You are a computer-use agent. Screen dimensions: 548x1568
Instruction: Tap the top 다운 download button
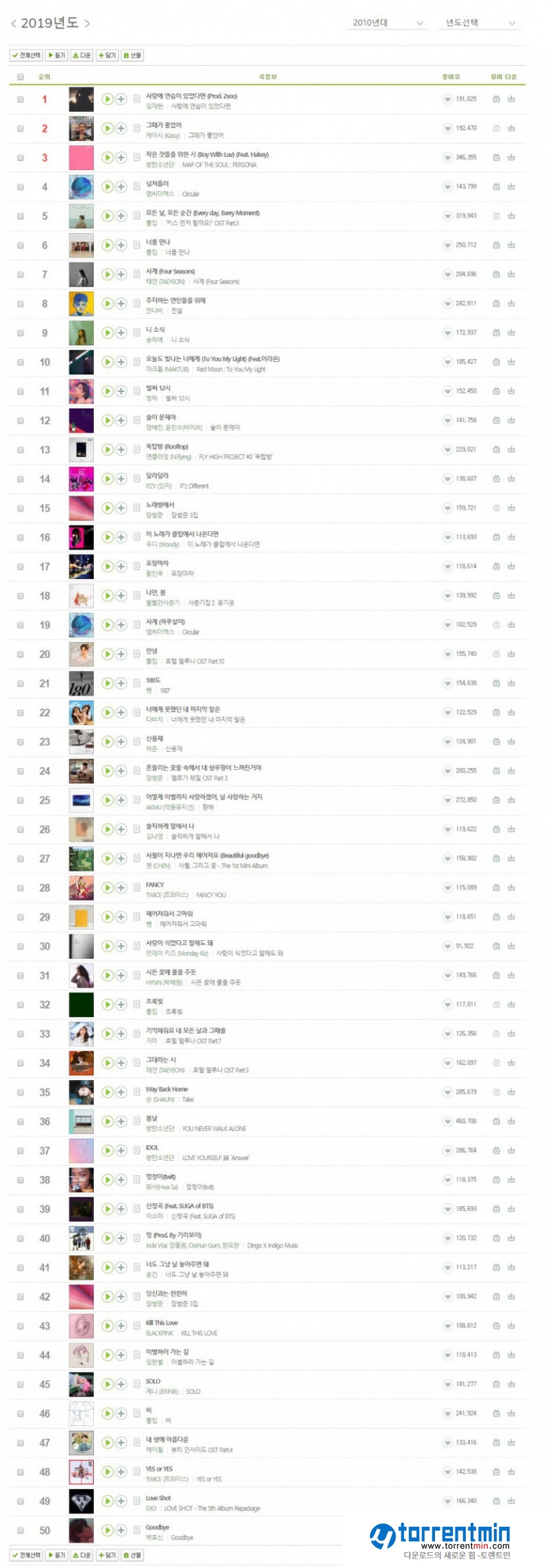(x=82, y=55)
